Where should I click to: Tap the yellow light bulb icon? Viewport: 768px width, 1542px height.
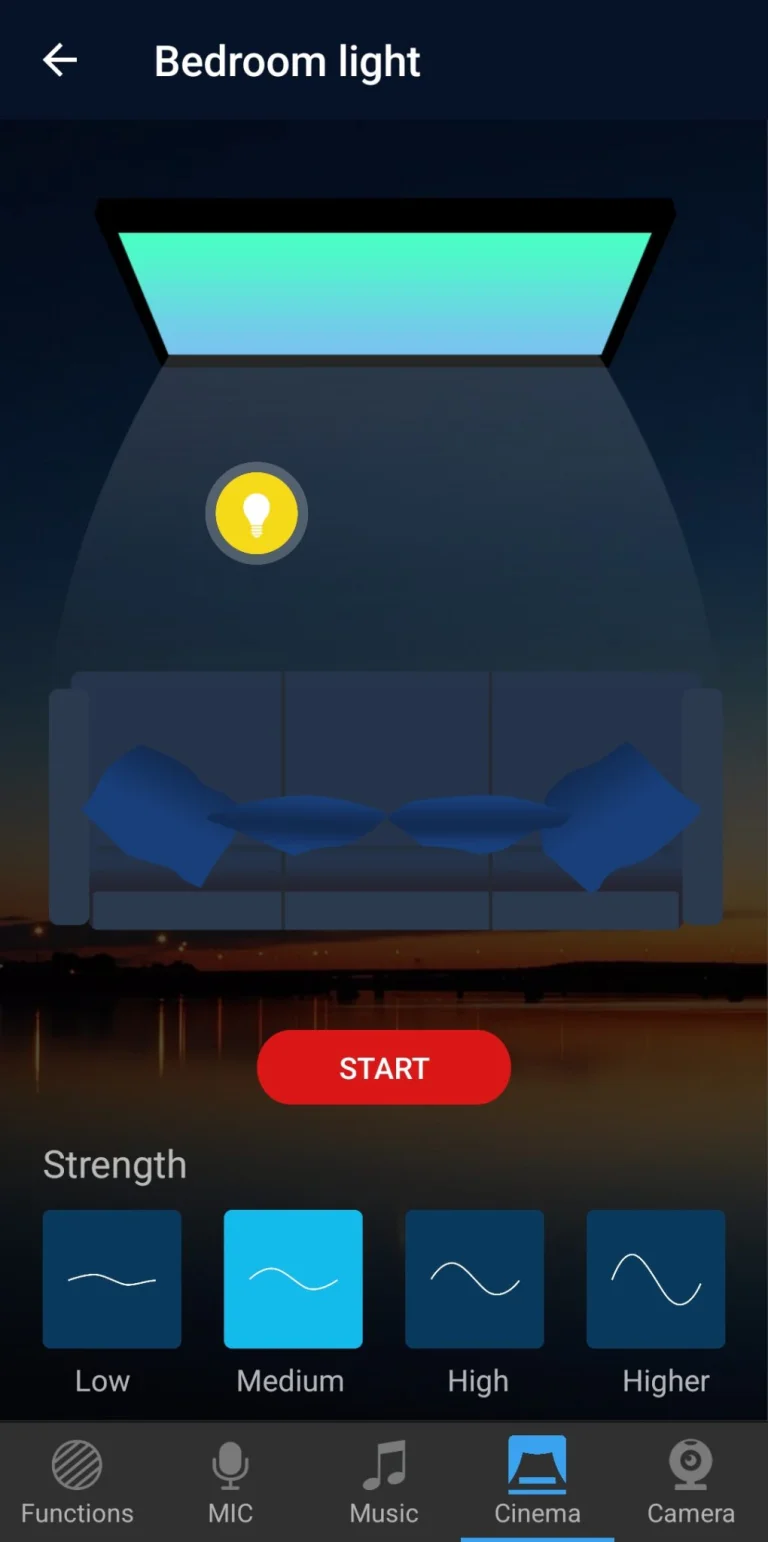[x=257, y=513]
